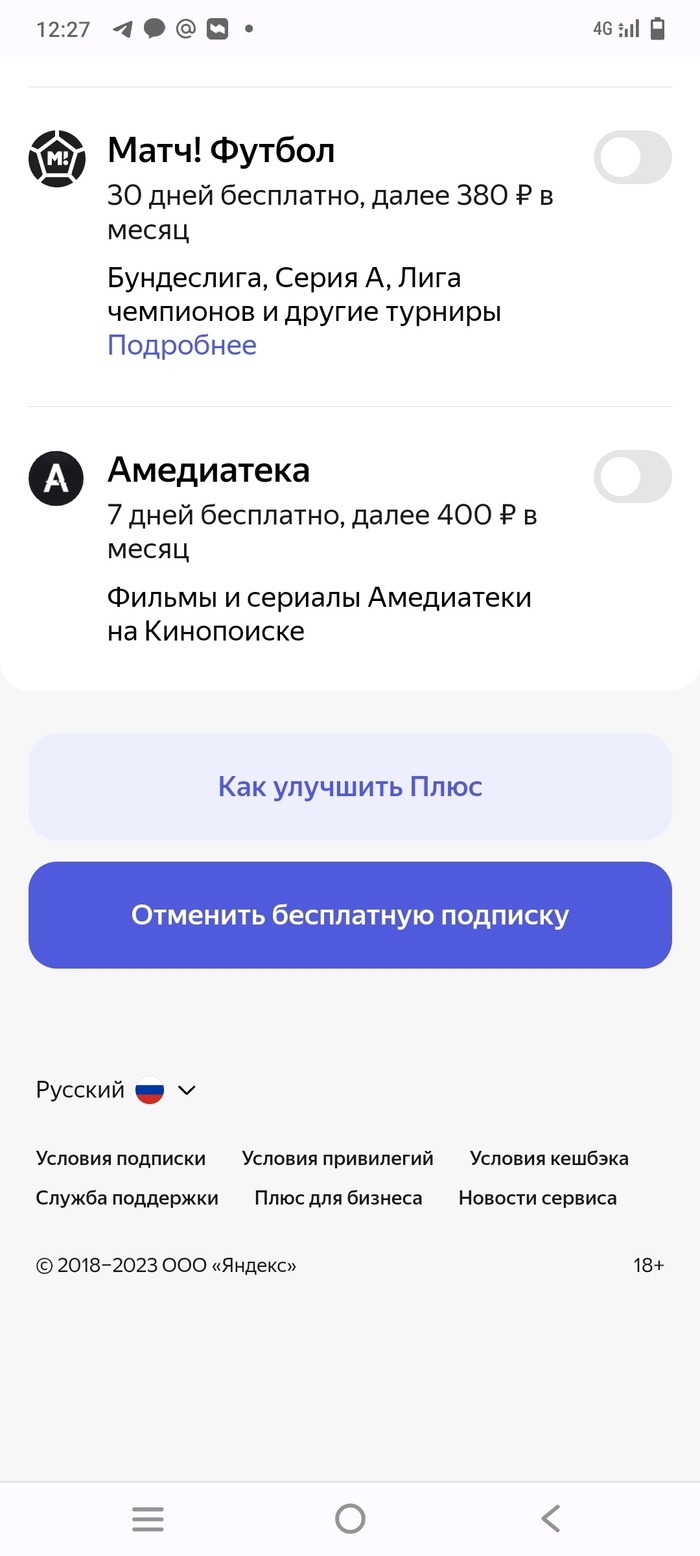Open Условия подписки link
Image resolution: width=700 pixels, height=1556 pixels.
click(x=121, y=1159)
